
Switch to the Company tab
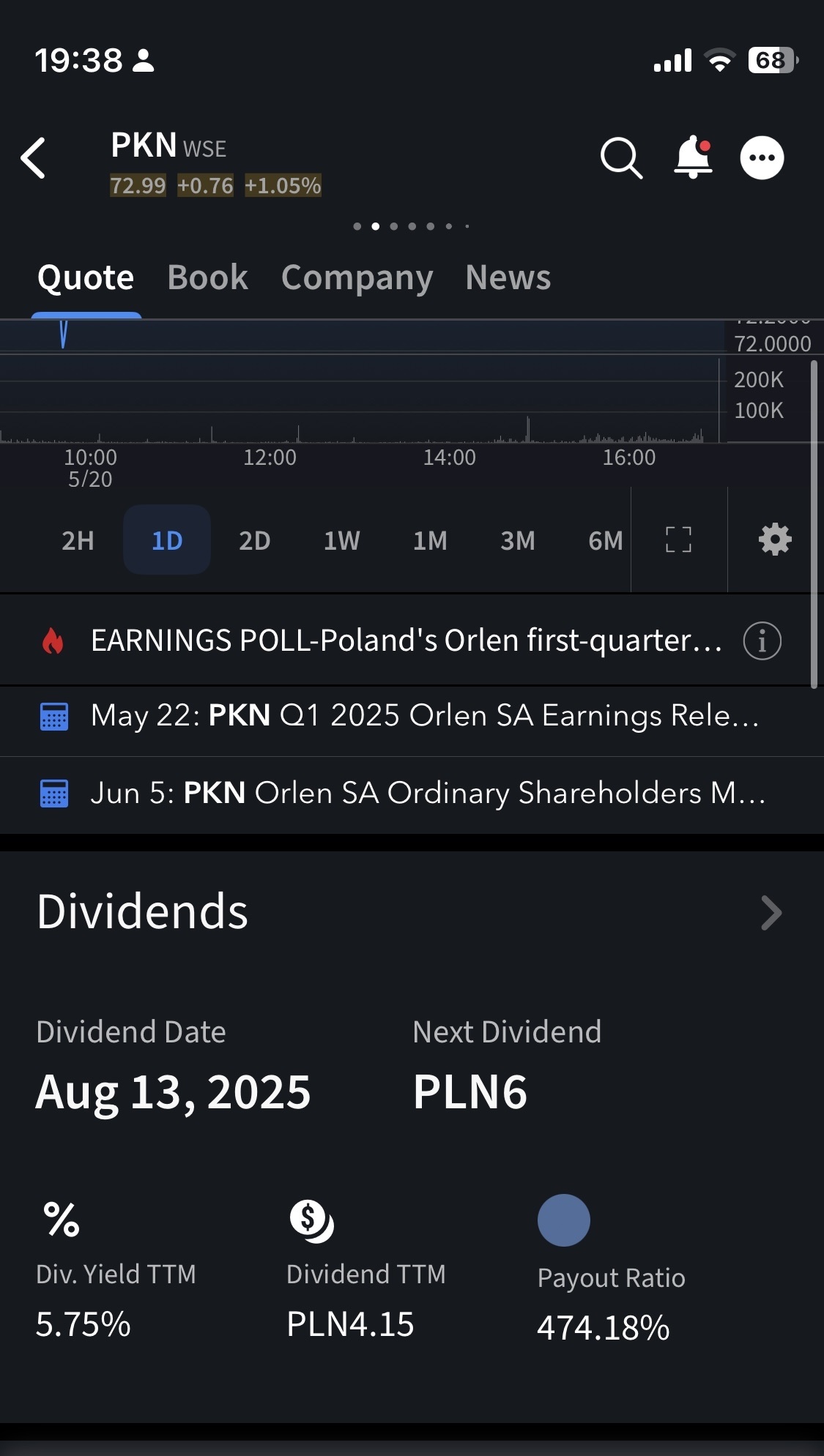pyautogui.click(x=357, y=277)
